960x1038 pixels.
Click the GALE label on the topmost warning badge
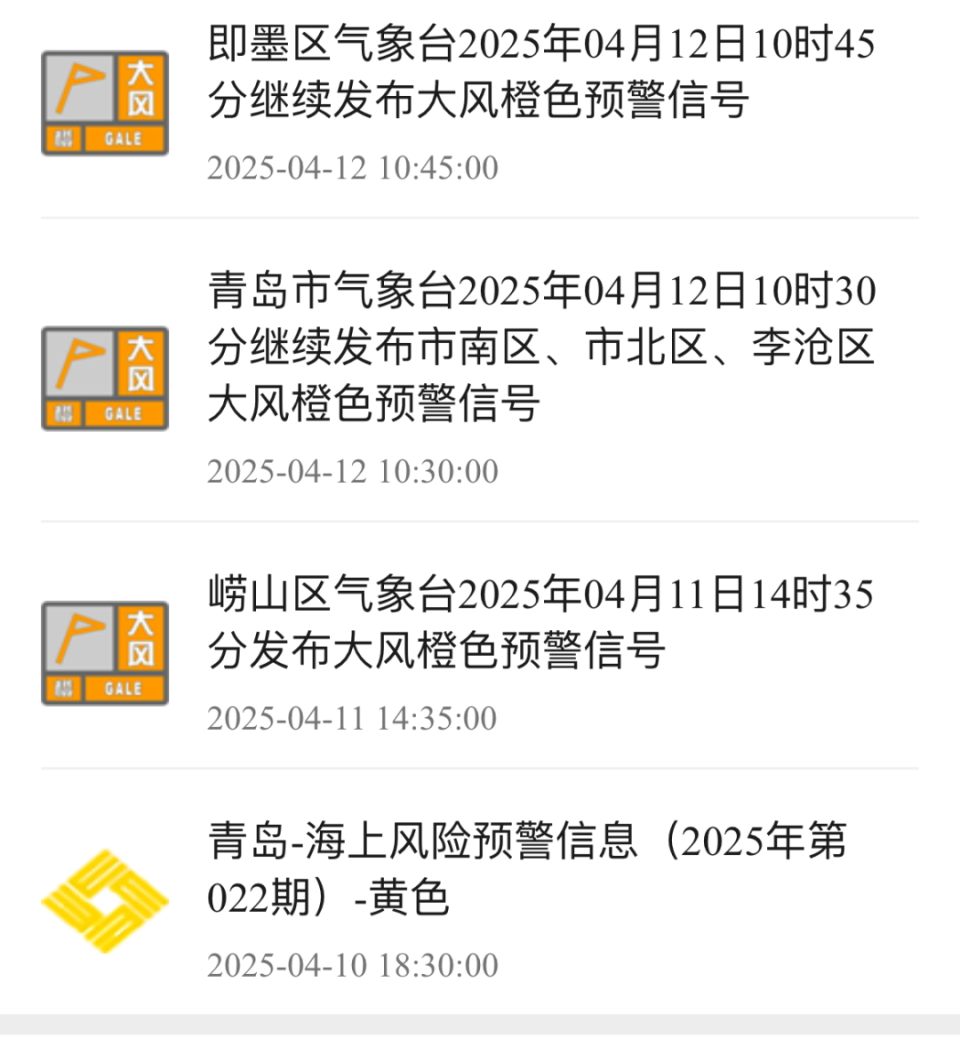coord(122,139)
